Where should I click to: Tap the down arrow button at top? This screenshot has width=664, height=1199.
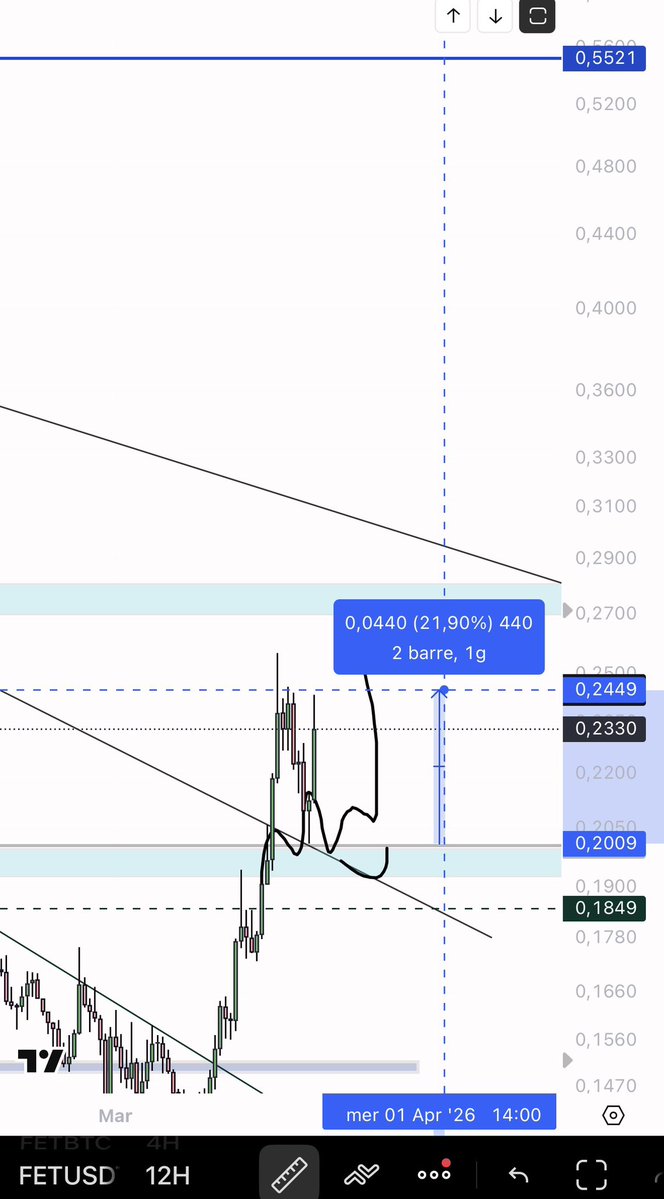pos(495,16)
